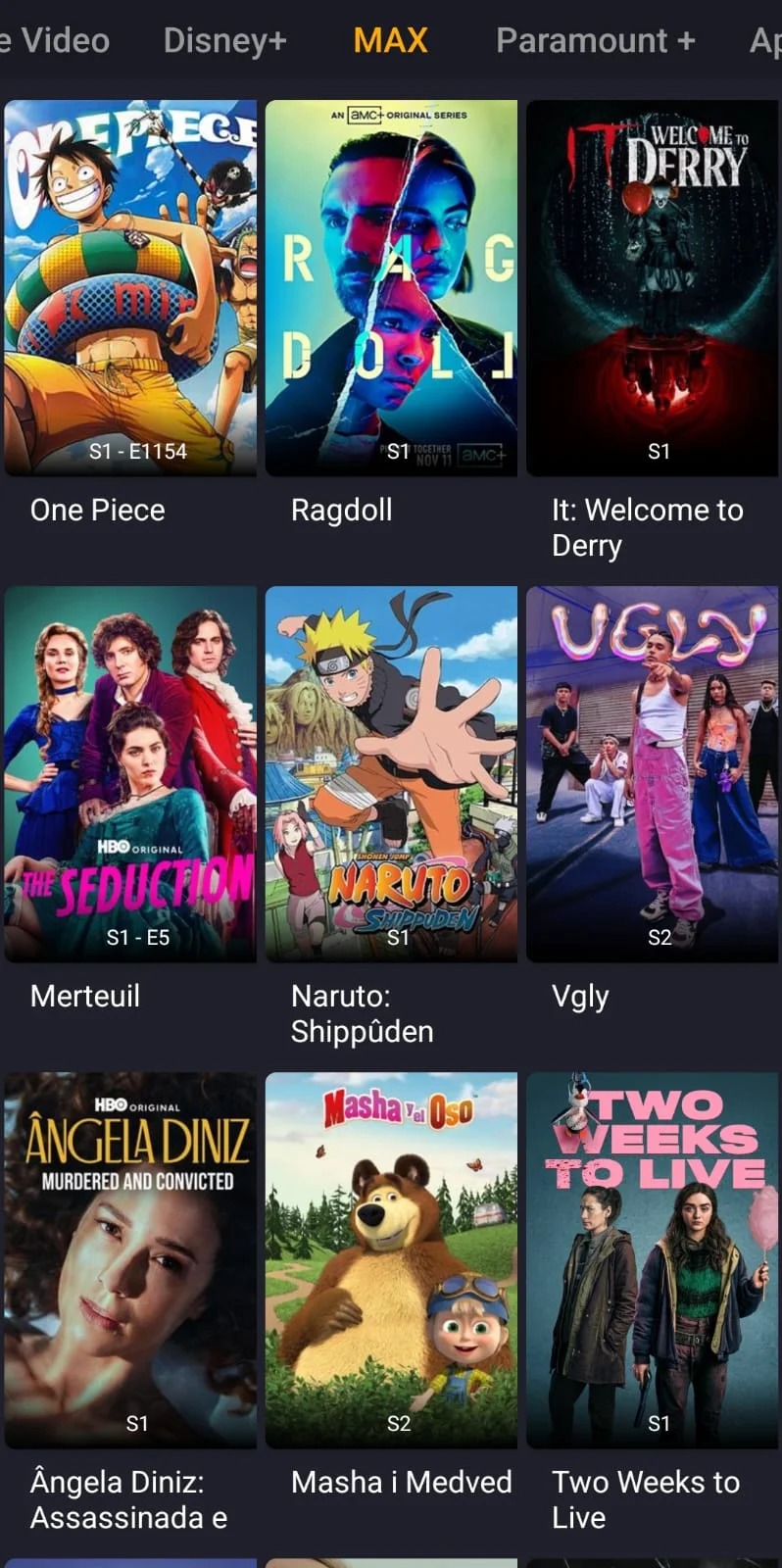The height and width of the screenshot is (1568, 782).
Task: Open Masha i Medved
Action: click(391, 1260)
